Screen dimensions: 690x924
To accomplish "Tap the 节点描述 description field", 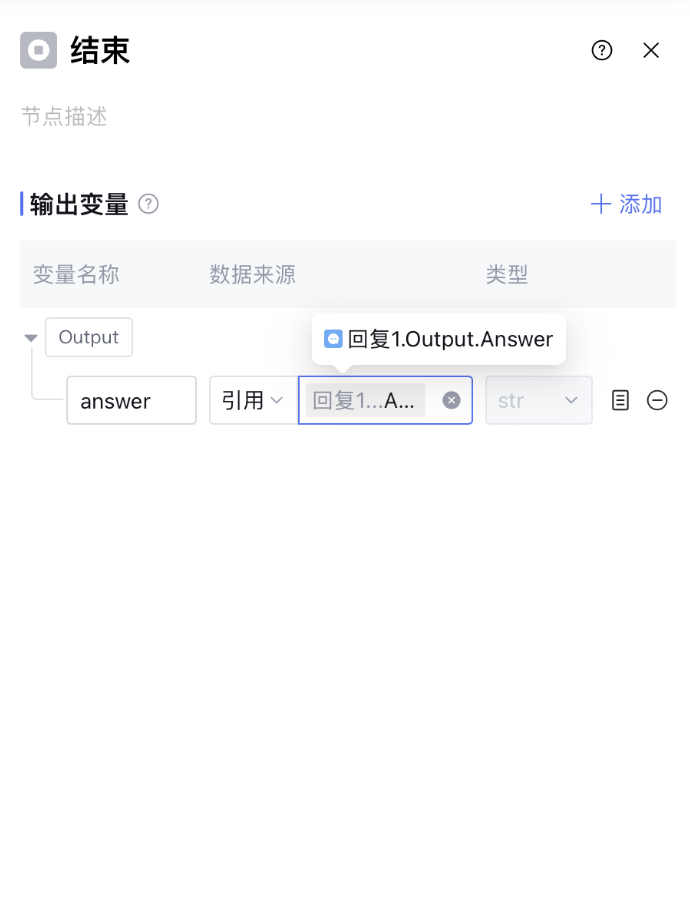I will click(x=200, y=117).
